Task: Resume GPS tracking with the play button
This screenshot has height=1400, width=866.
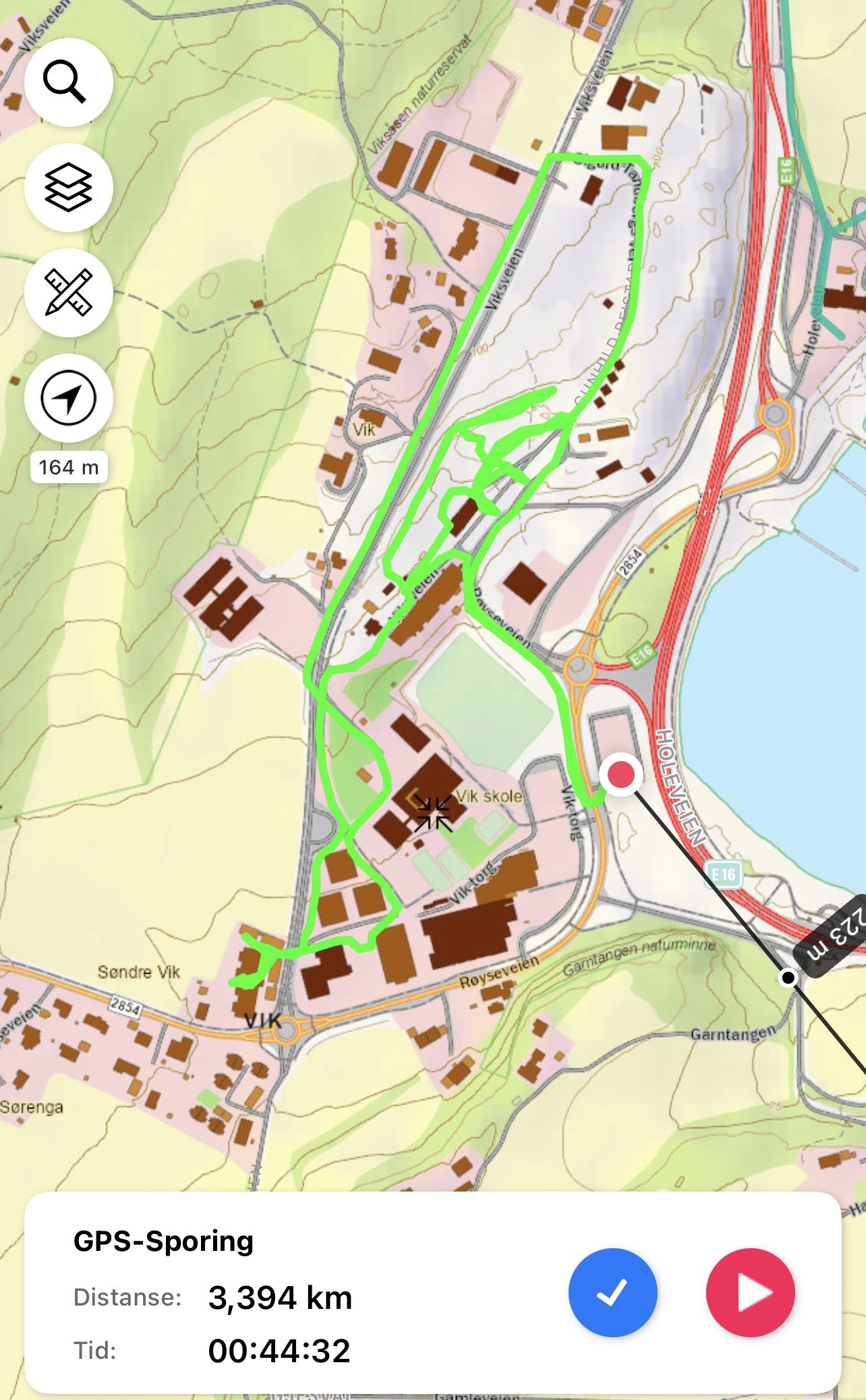Action: pos(750,1292)
